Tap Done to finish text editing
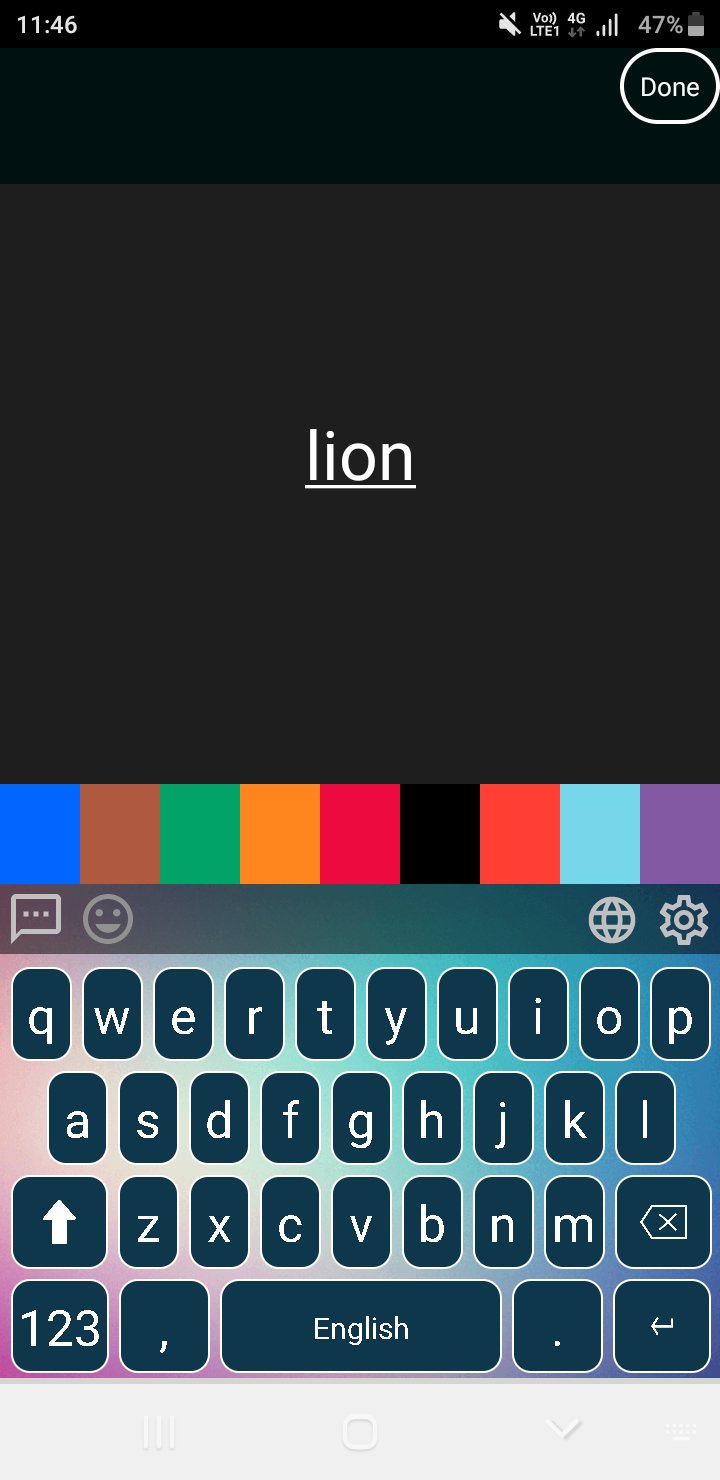720x1480 pixels. [x=669, y=87]
